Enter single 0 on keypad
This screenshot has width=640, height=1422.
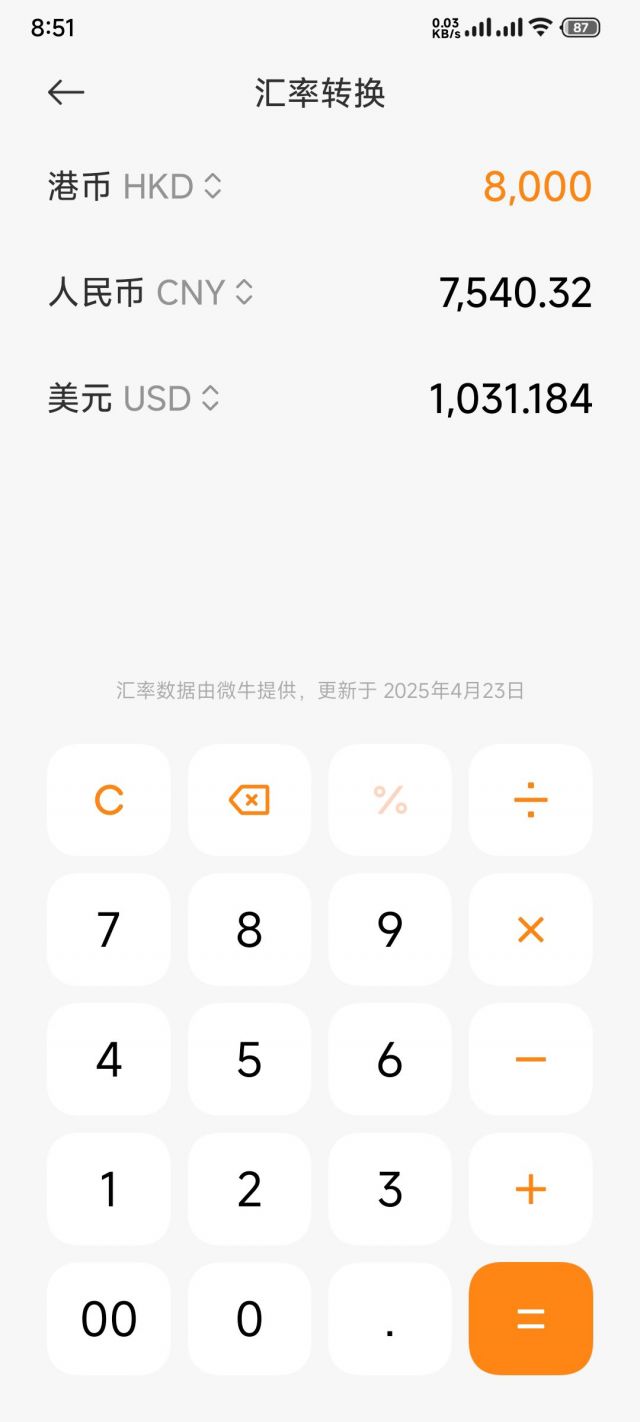(x=249, y=1318)
